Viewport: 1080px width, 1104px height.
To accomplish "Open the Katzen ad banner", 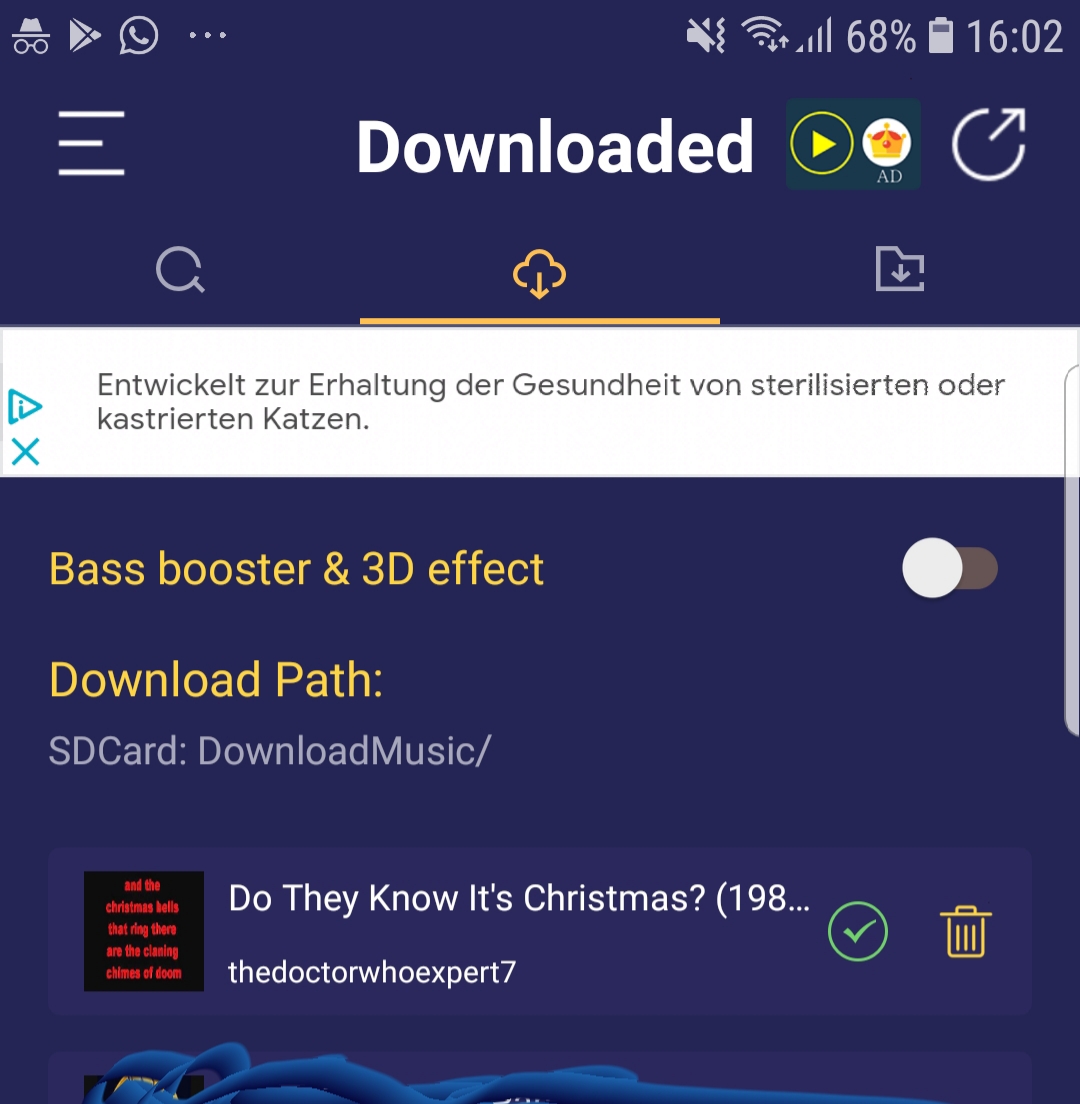I will point(550,402).
